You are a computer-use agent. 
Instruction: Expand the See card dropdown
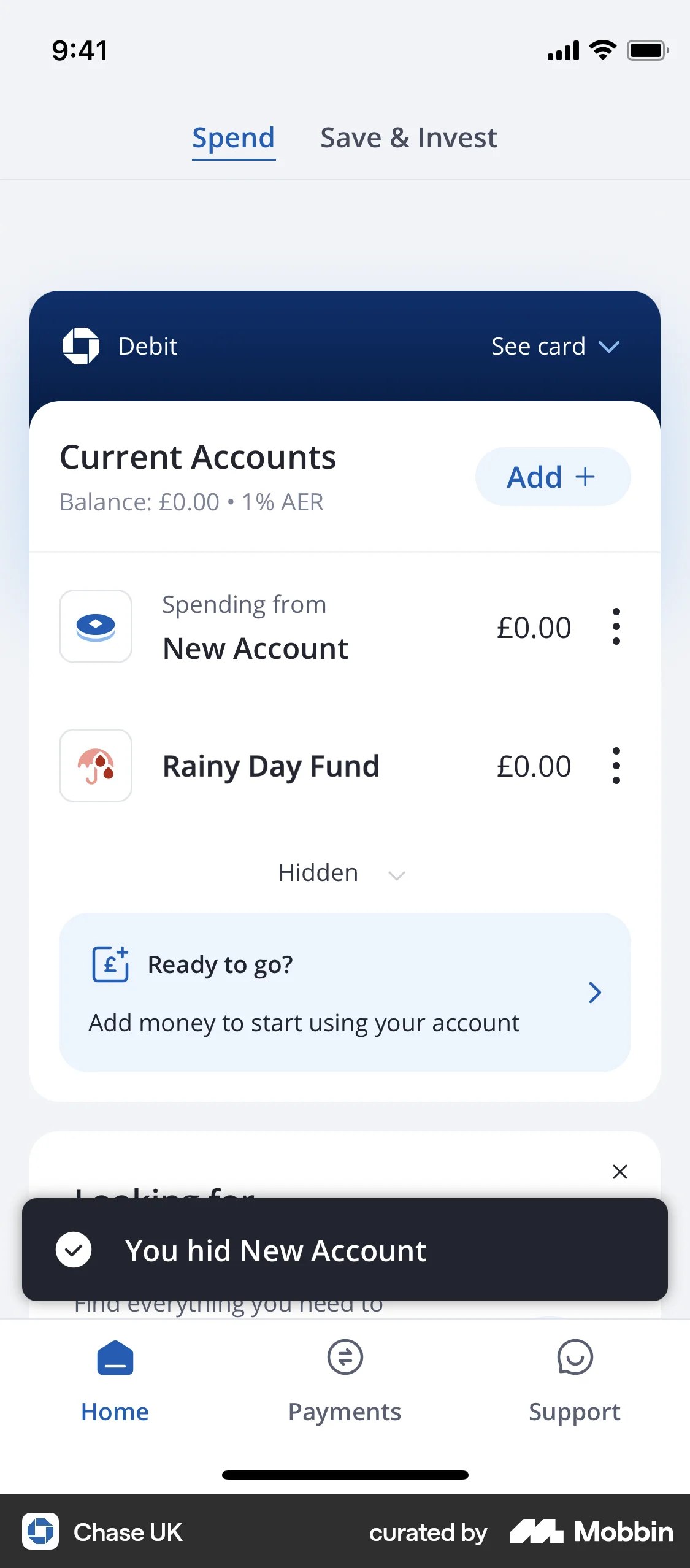pyautogui.click(x=556, y=345)
